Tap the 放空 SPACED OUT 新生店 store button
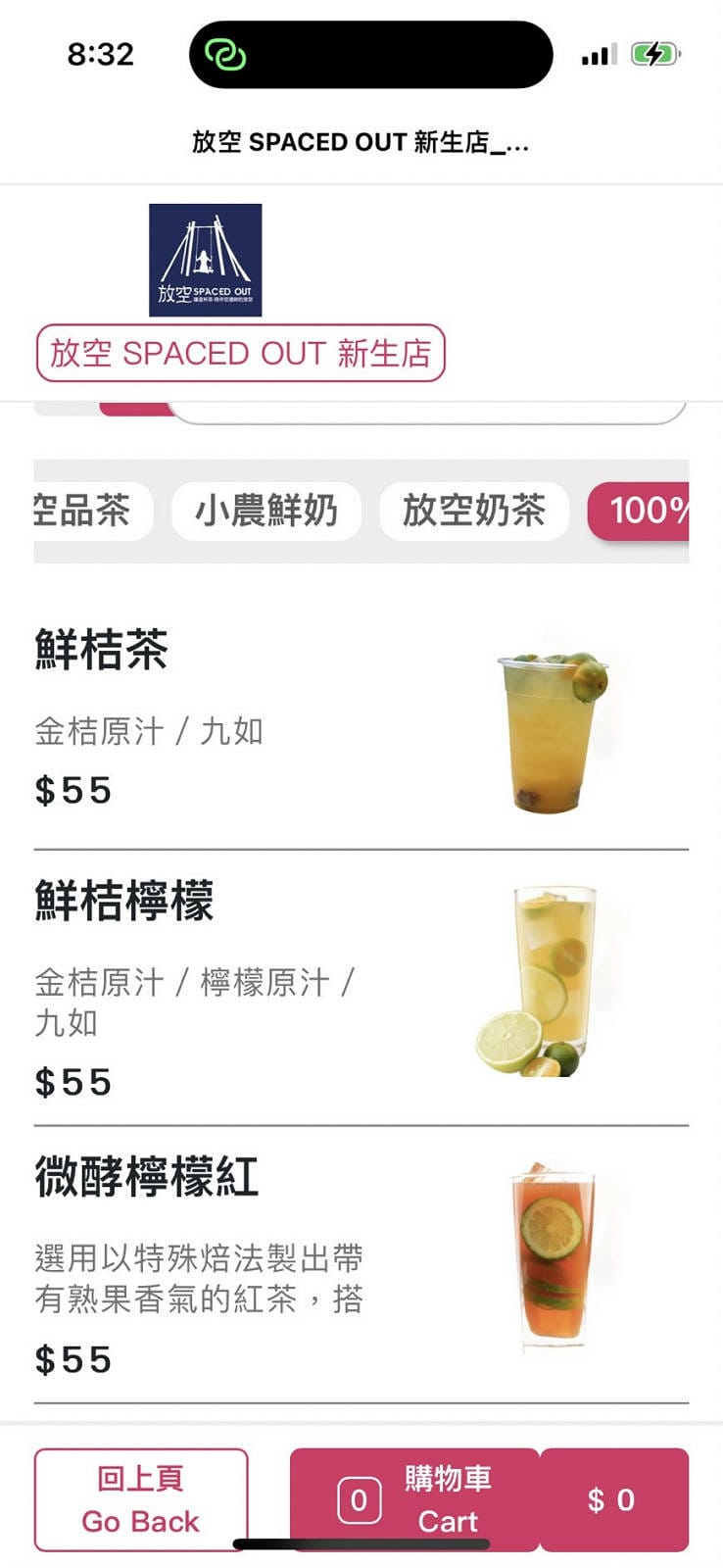This screenshot has width=723, height=1568. [x=240, y=353]
